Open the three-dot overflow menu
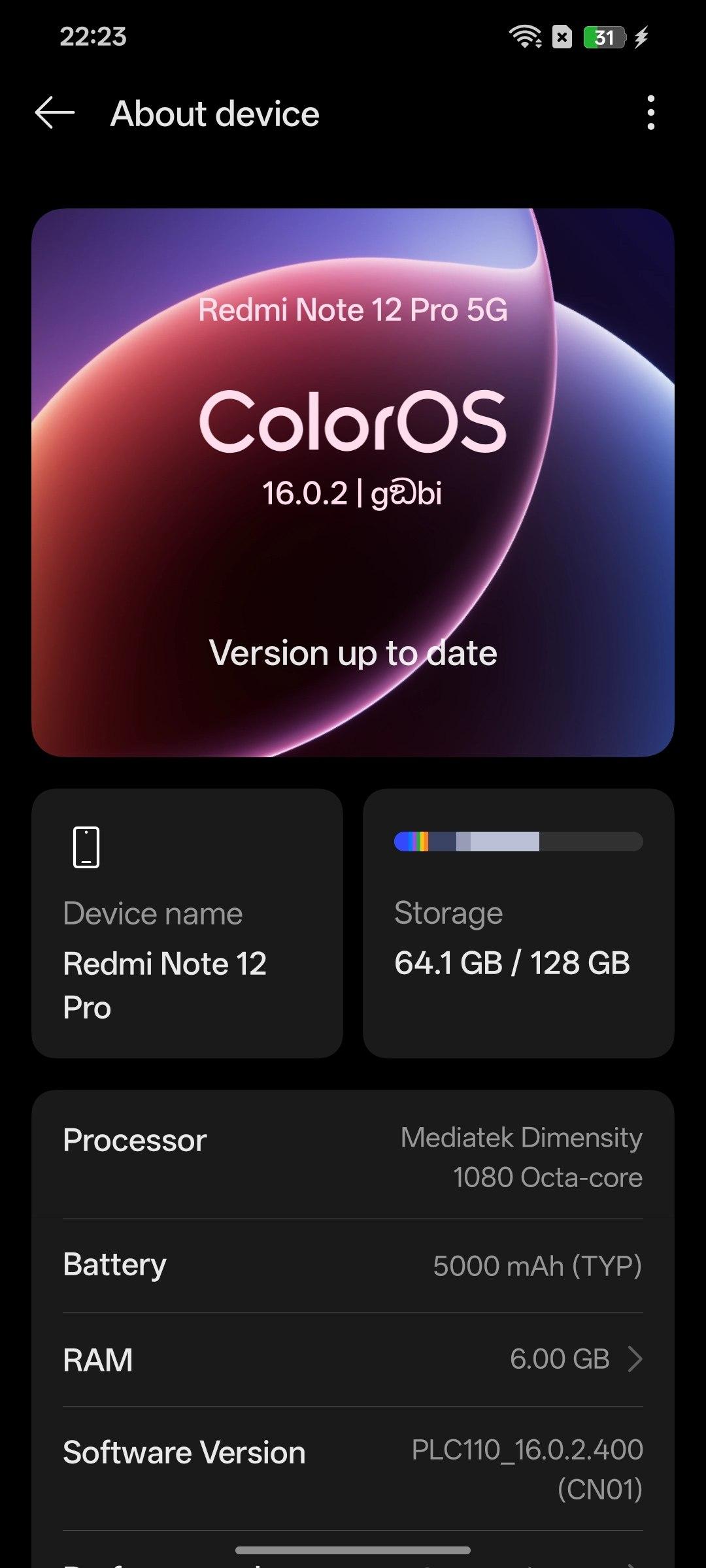The width and height of the screenshot is (706, 1568). click(650, 113)
